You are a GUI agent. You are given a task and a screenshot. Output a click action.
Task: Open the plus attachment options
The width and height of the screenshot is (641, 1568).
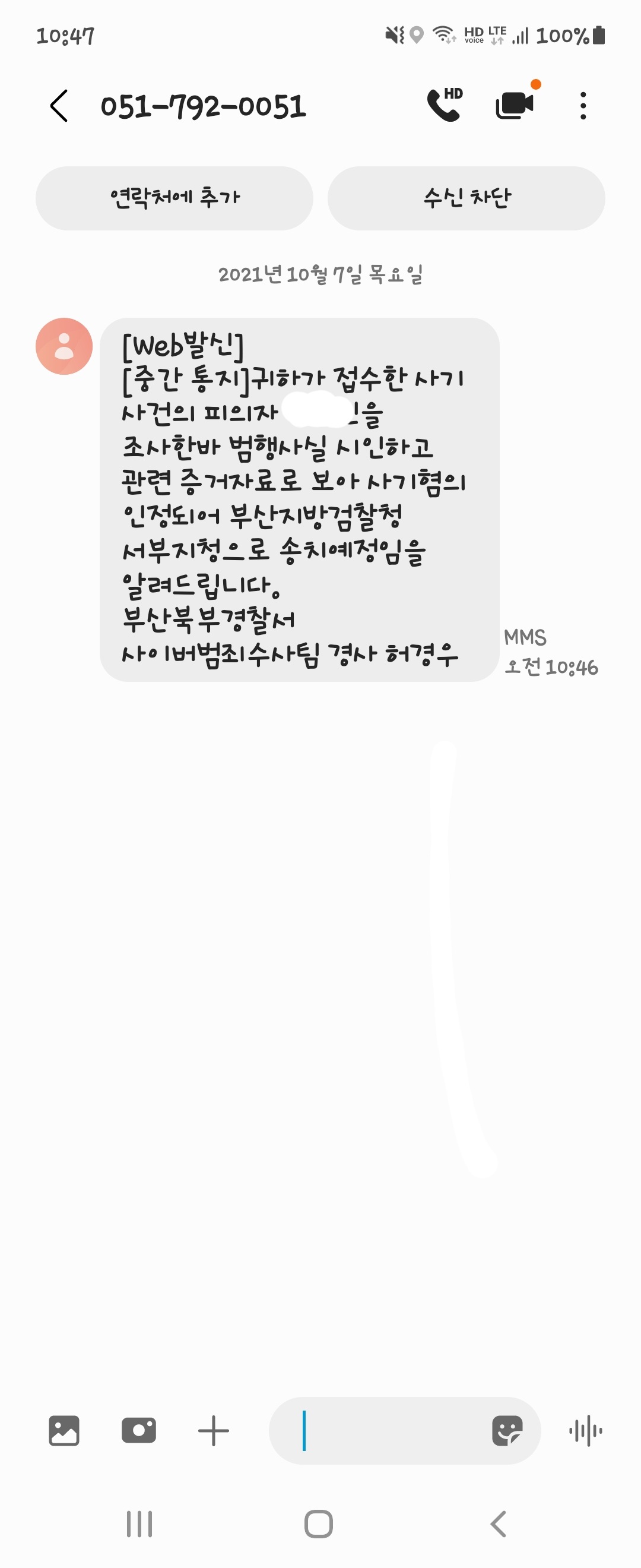pos(214,1430)
